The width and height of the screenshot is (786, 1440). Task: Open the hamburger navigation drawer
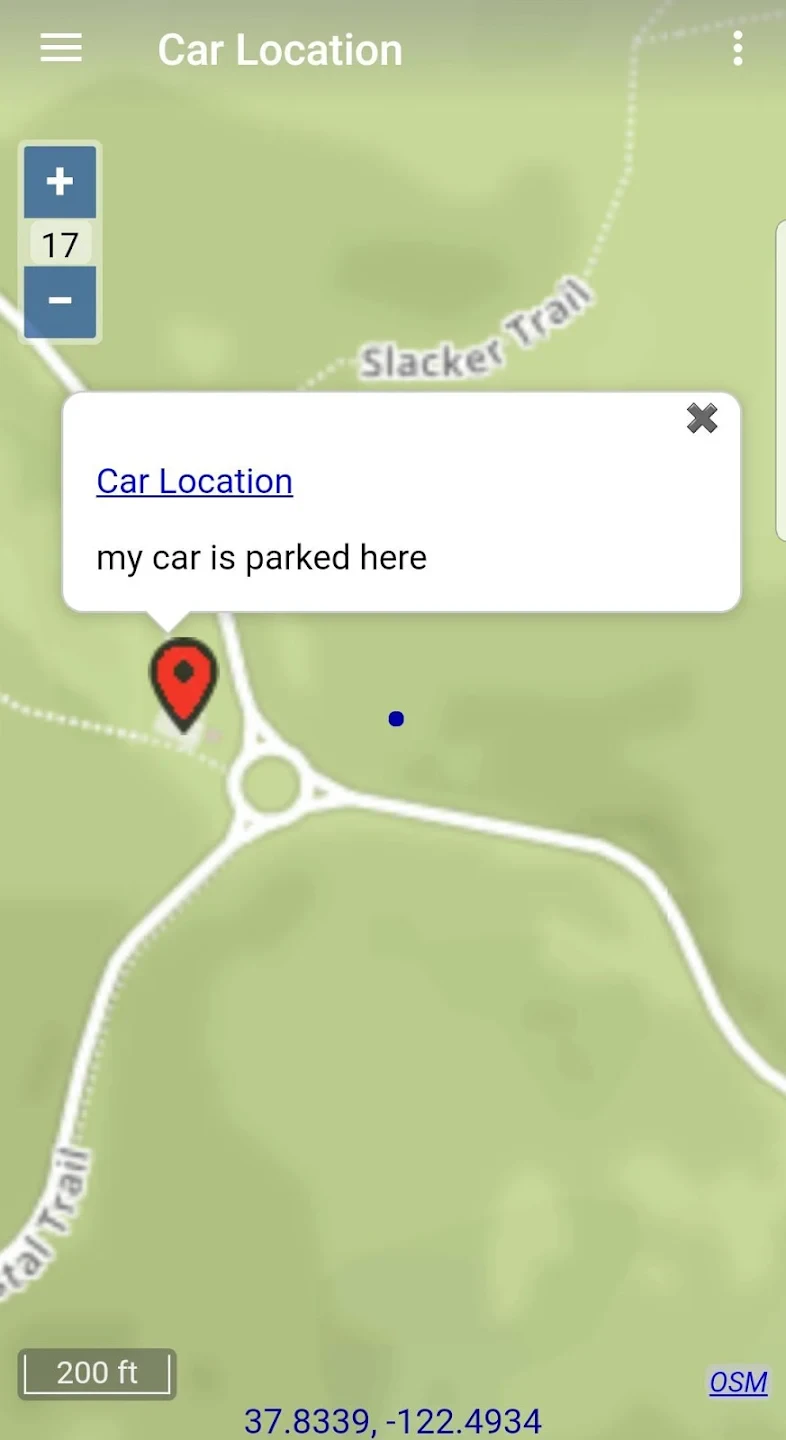61,48
